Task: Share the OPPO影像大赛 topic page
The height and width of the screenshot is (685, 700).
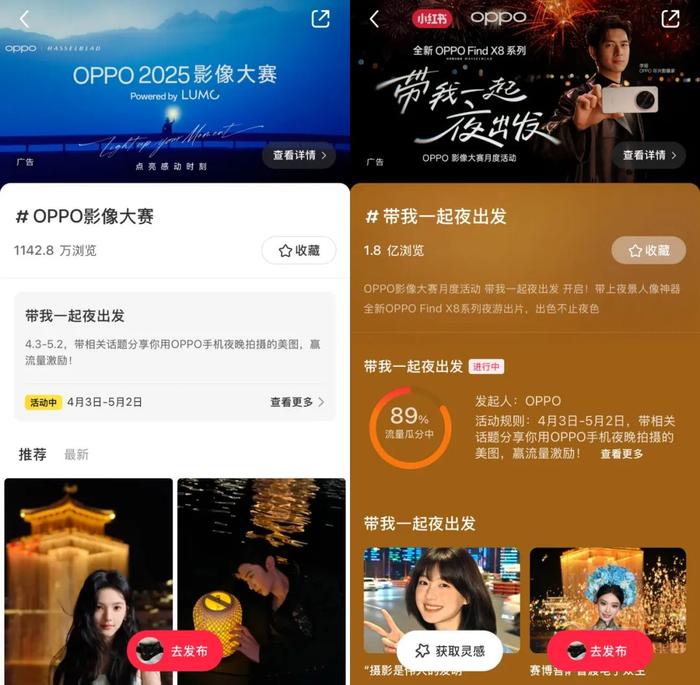Action: coord(320,19)
